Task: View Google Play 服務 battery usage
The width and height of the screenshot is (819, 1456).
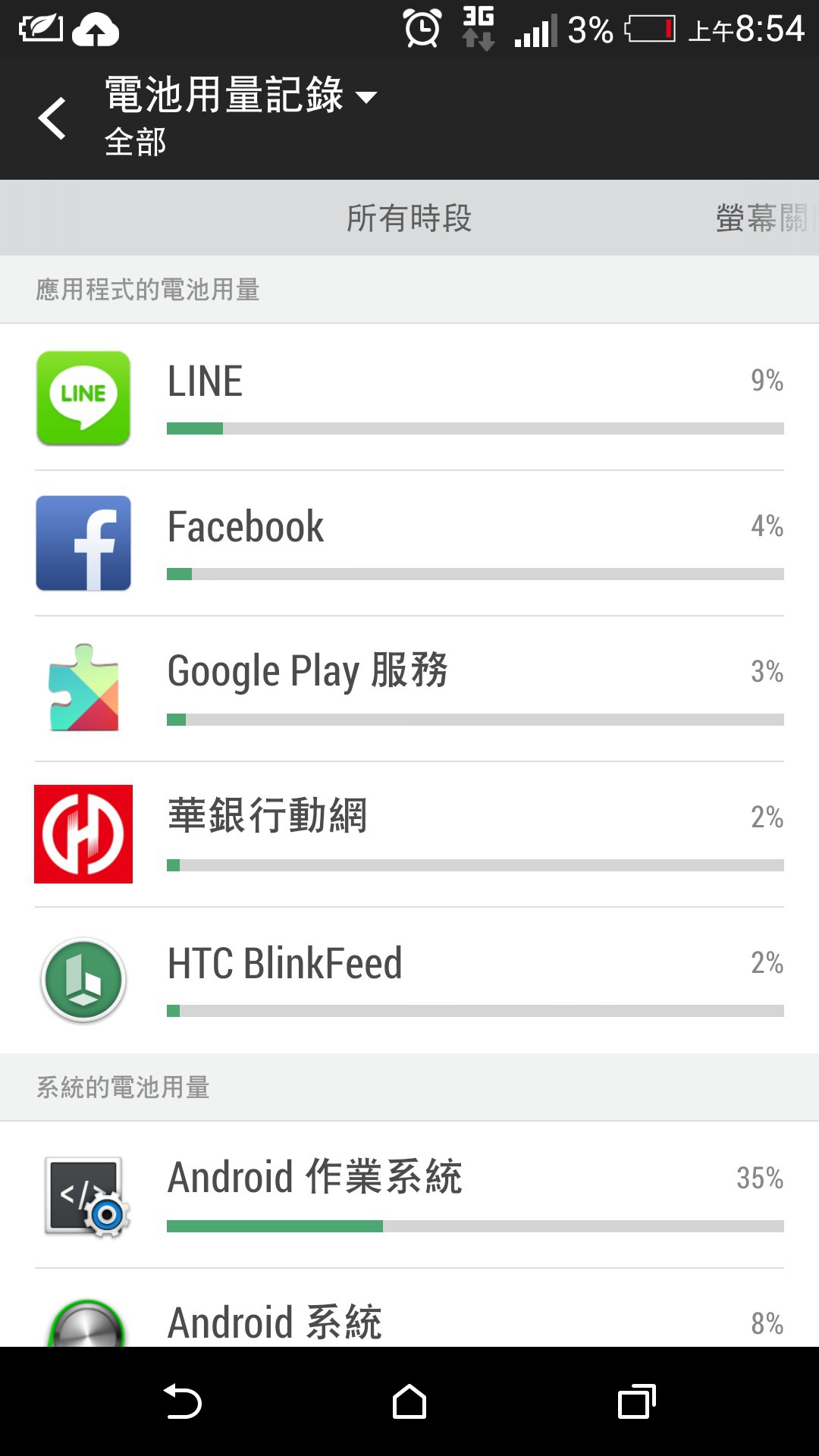Action: tap(409, 689)
